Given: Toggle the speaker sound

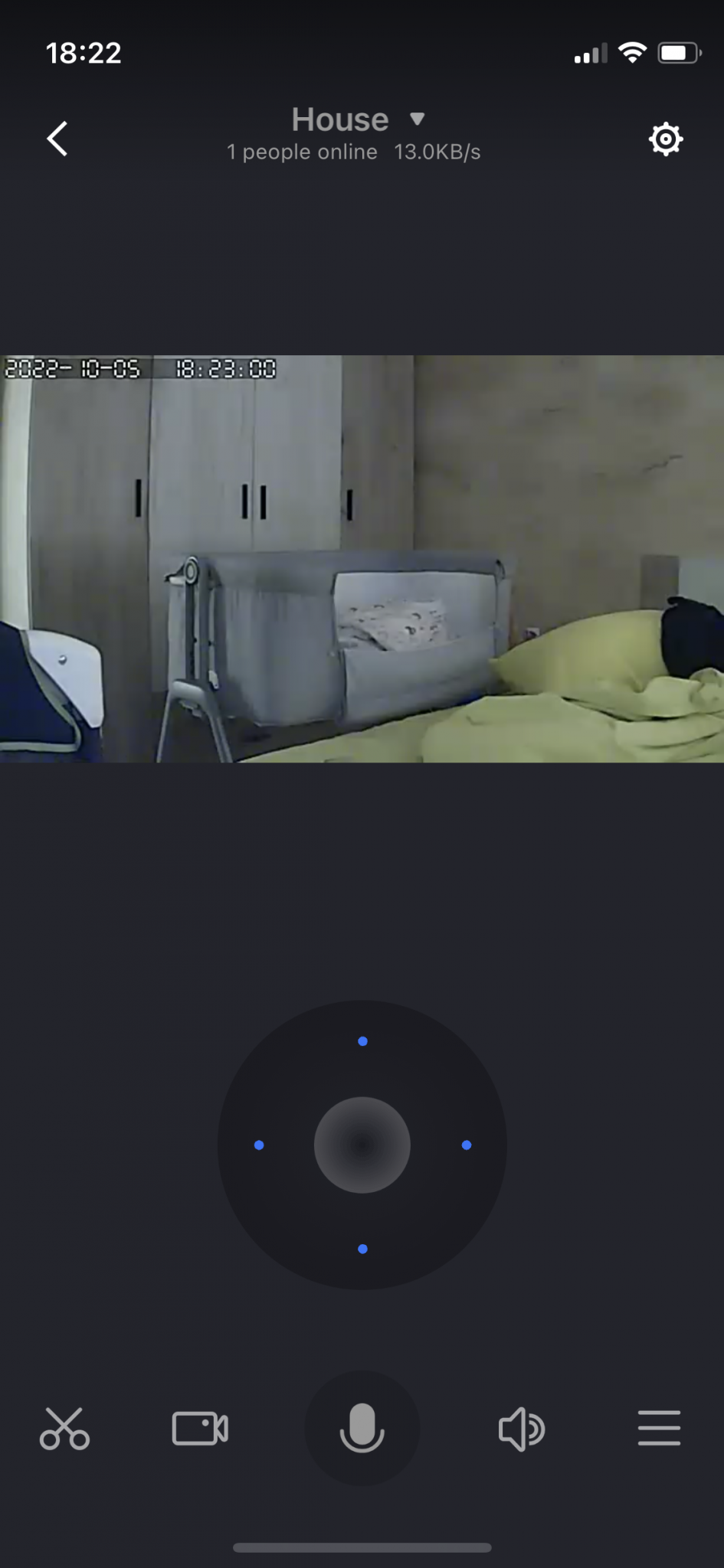Looking at the screenshot, I should (521, 1429).
